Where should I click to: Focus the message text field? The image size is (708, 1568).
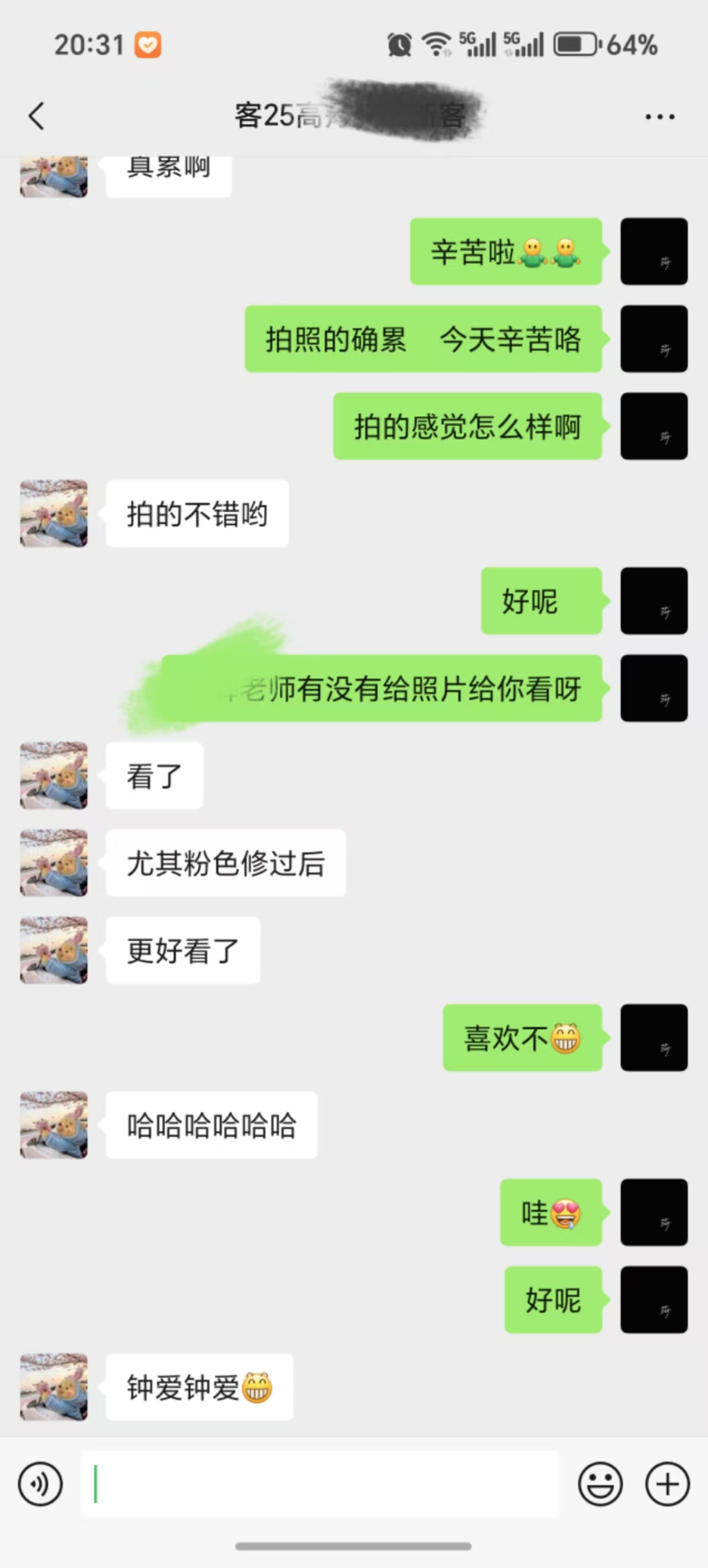tap(320, 1484)
